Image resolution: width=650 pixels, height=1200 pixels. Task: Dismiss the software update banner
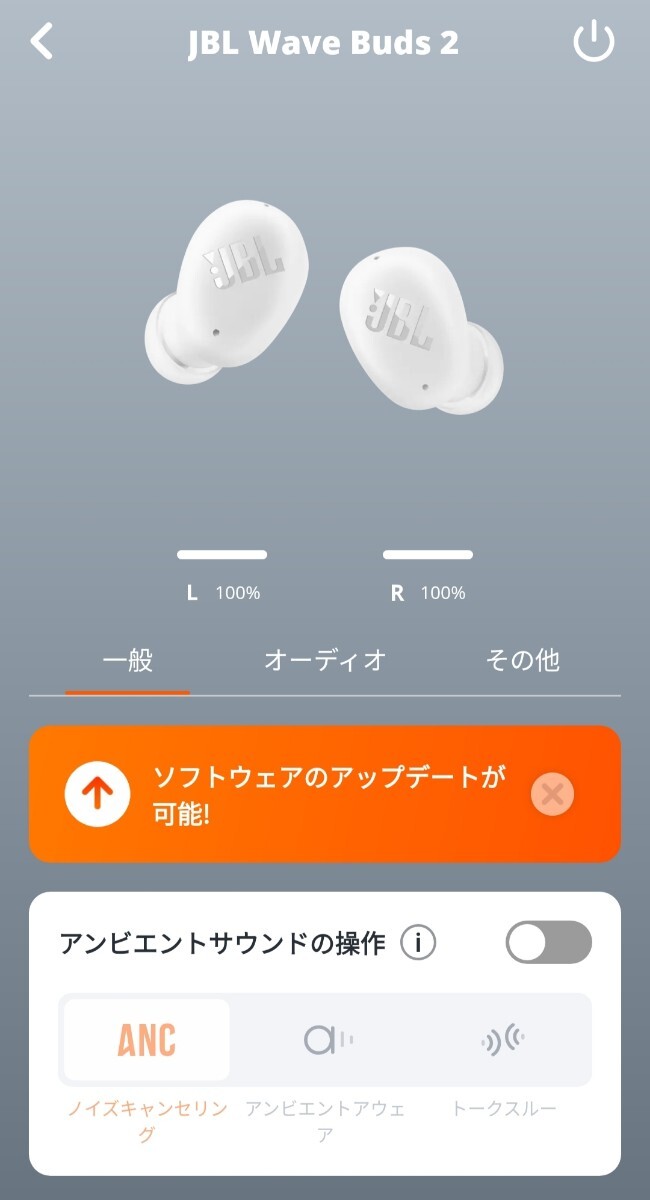point(552,794)
